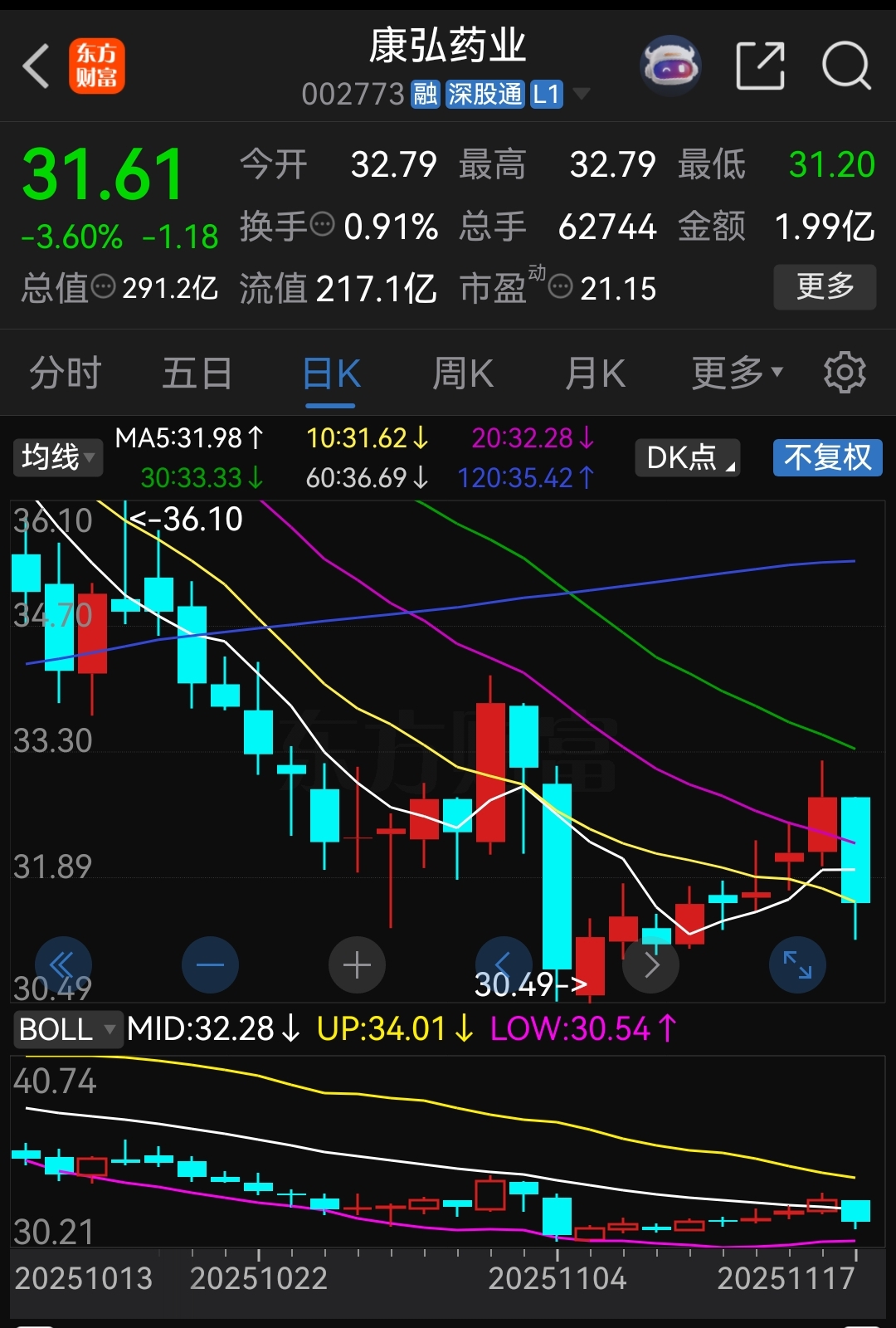Change the 不复权 adjustment setting
This screenshot has width=896, height=1328.
[x=827, y=457]
